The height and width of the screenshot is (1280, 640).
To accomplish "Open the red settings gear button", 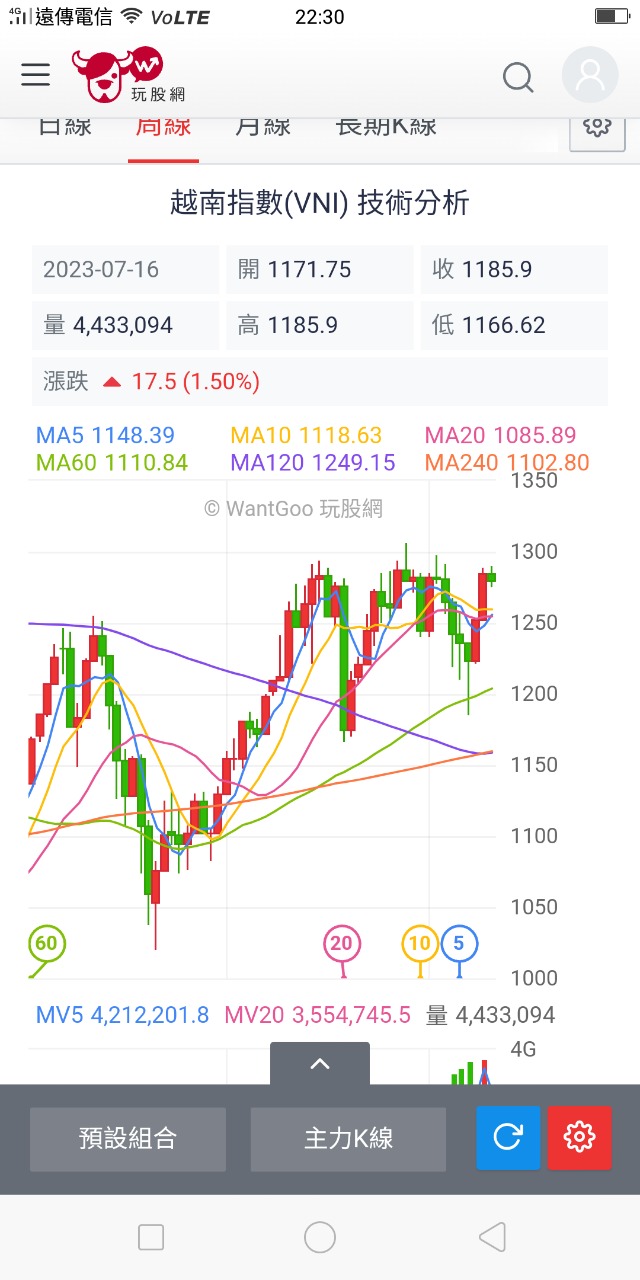I will [x=579, y=1138].
